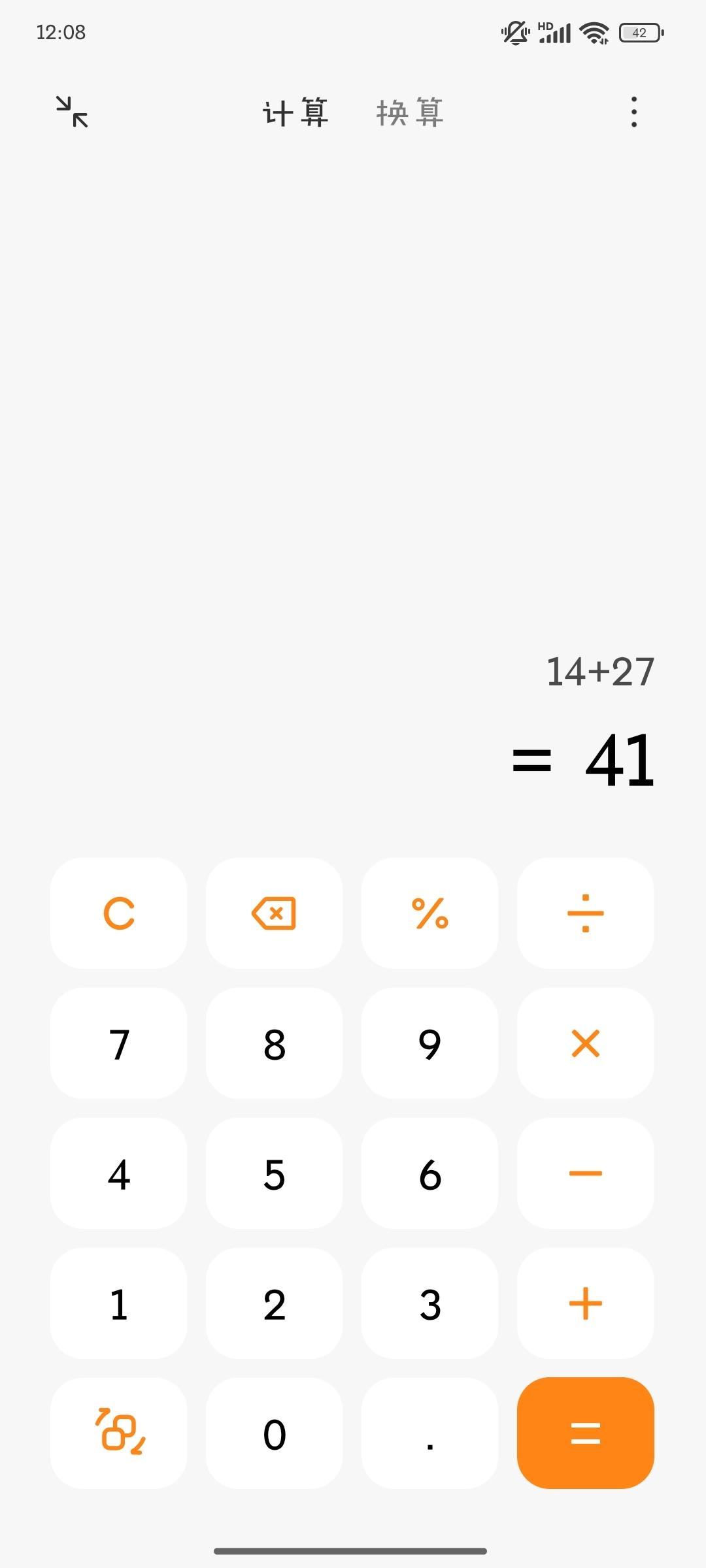706x1568 pixels.
Task: Select the minus operator
Action: tap(585, 1173)
